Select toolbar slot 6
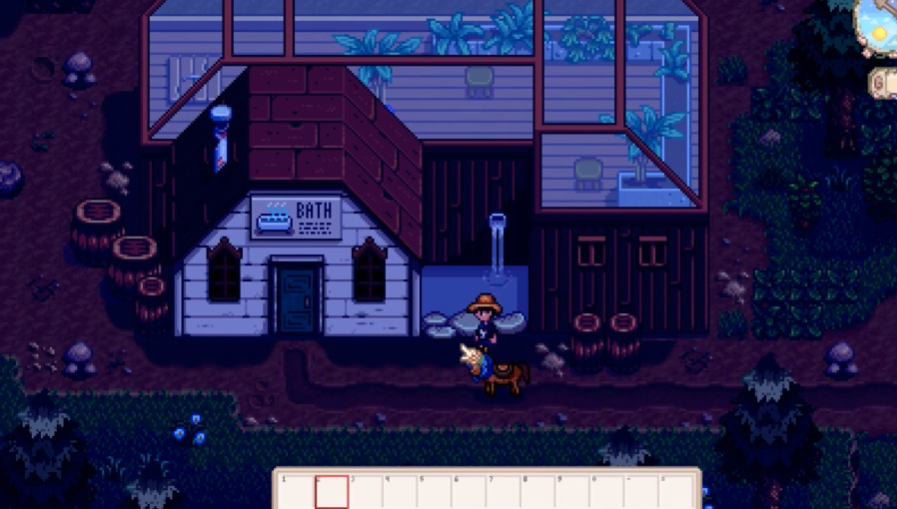Image resolution: width=897 pixels, height=509 pixels. point(469,491)
